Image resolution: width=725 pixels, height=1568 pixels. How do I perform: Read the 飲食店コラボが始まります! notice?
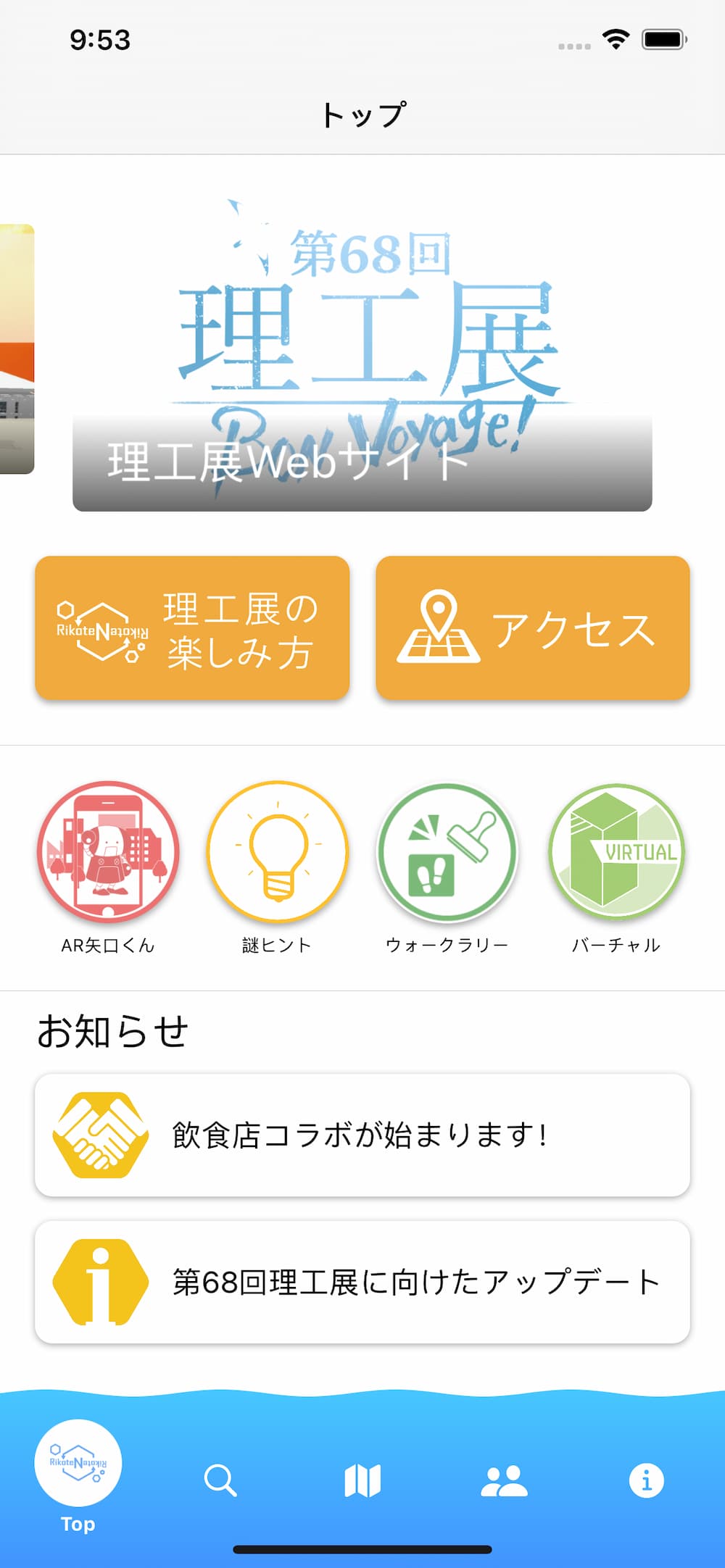click(362, 1135)
